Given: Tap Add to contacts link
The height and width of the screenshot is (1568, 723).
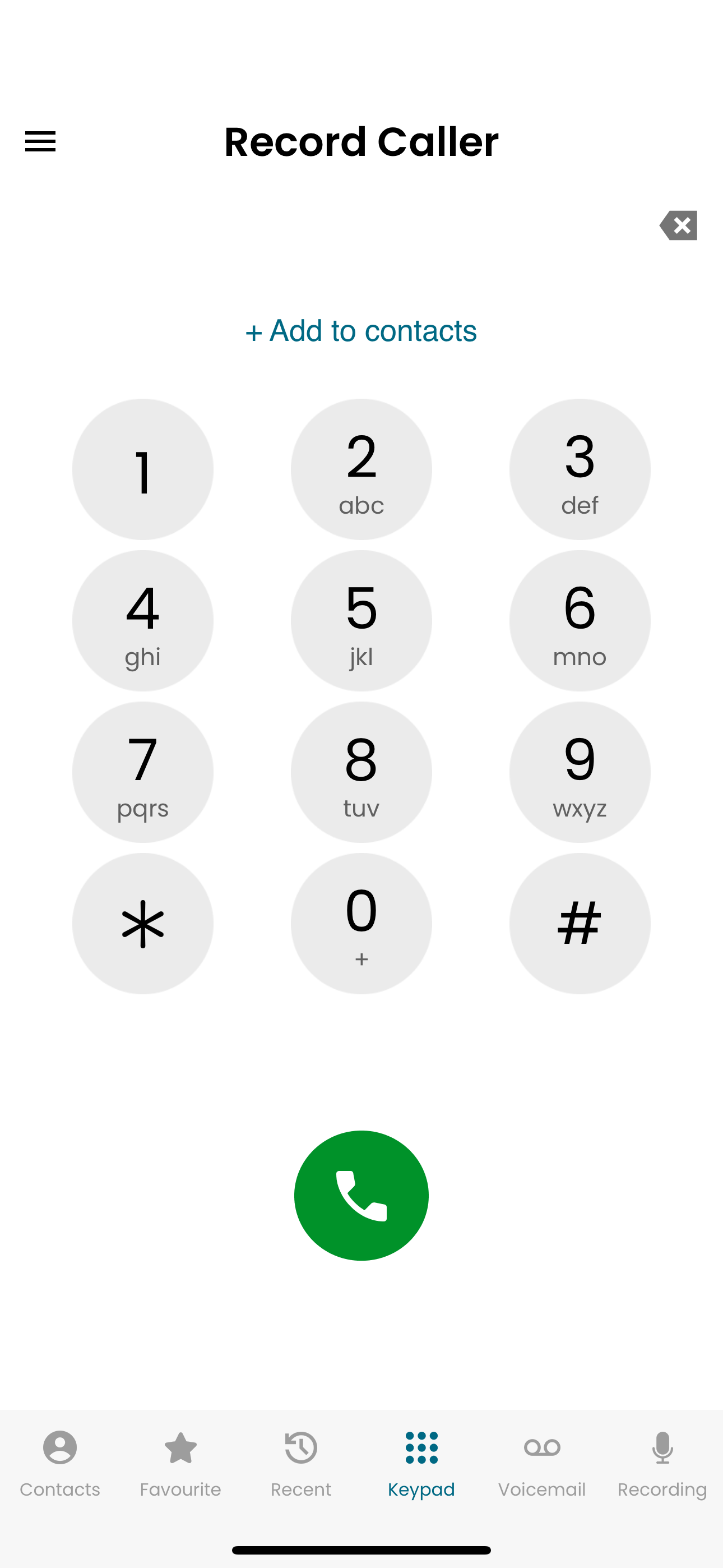Looking at the screenshot, I should (x=361, y=331).
